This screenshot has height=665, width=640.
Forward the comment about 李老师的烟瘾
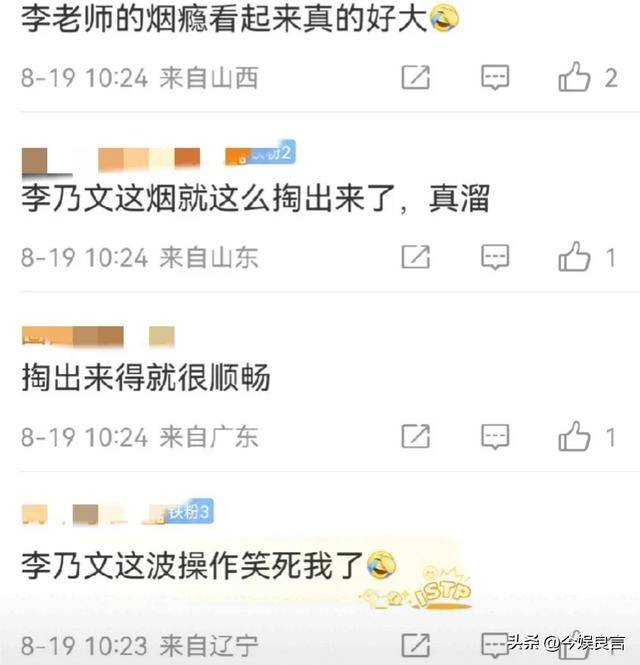[416, 77]
